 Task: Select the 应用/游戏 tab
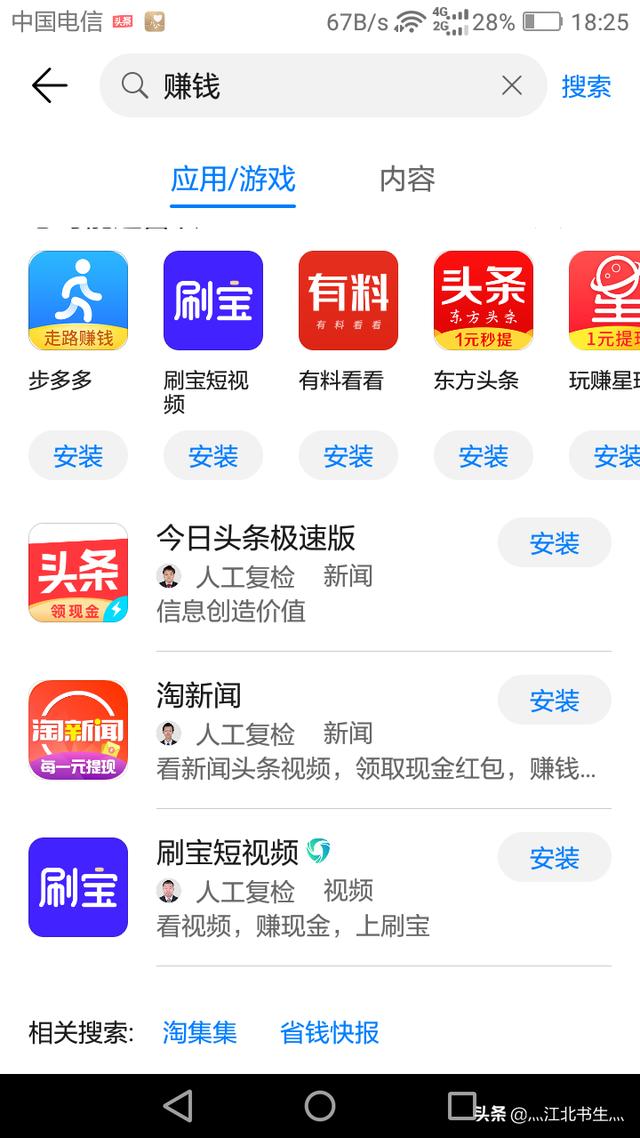click(233, 180)
